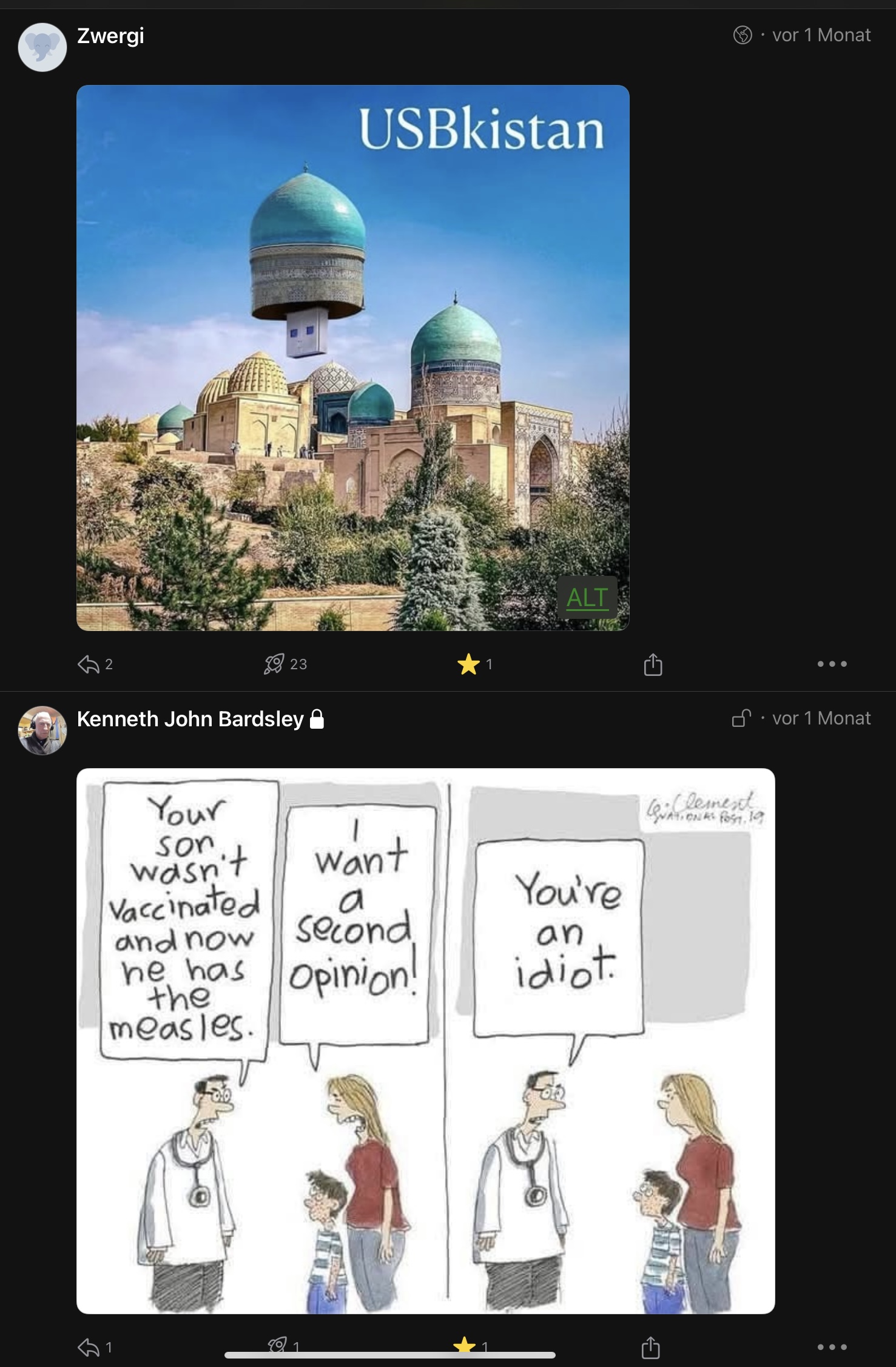Boost Zwergi's USBkistan post

tap(275, 664)
